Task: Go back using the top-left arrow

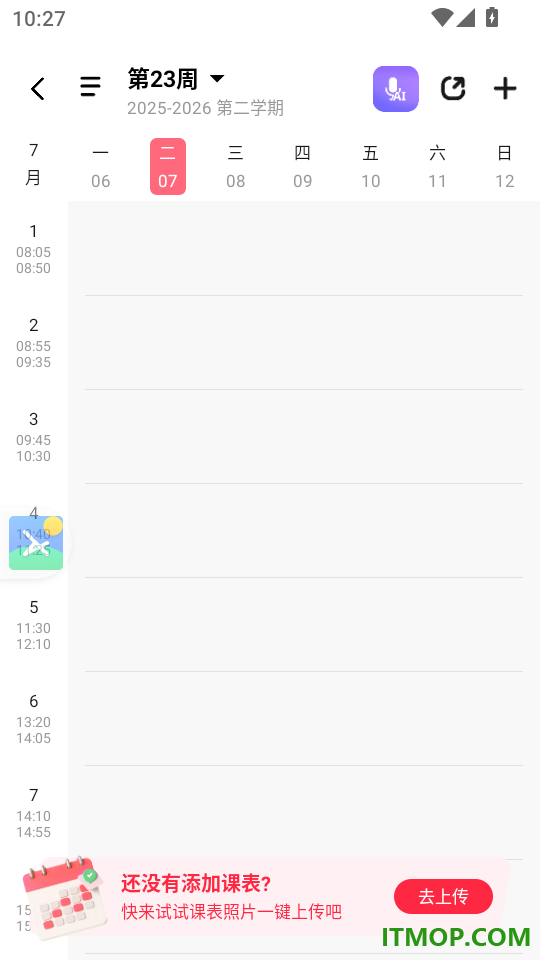Action: pyautogui.click(x=38, y=89)
